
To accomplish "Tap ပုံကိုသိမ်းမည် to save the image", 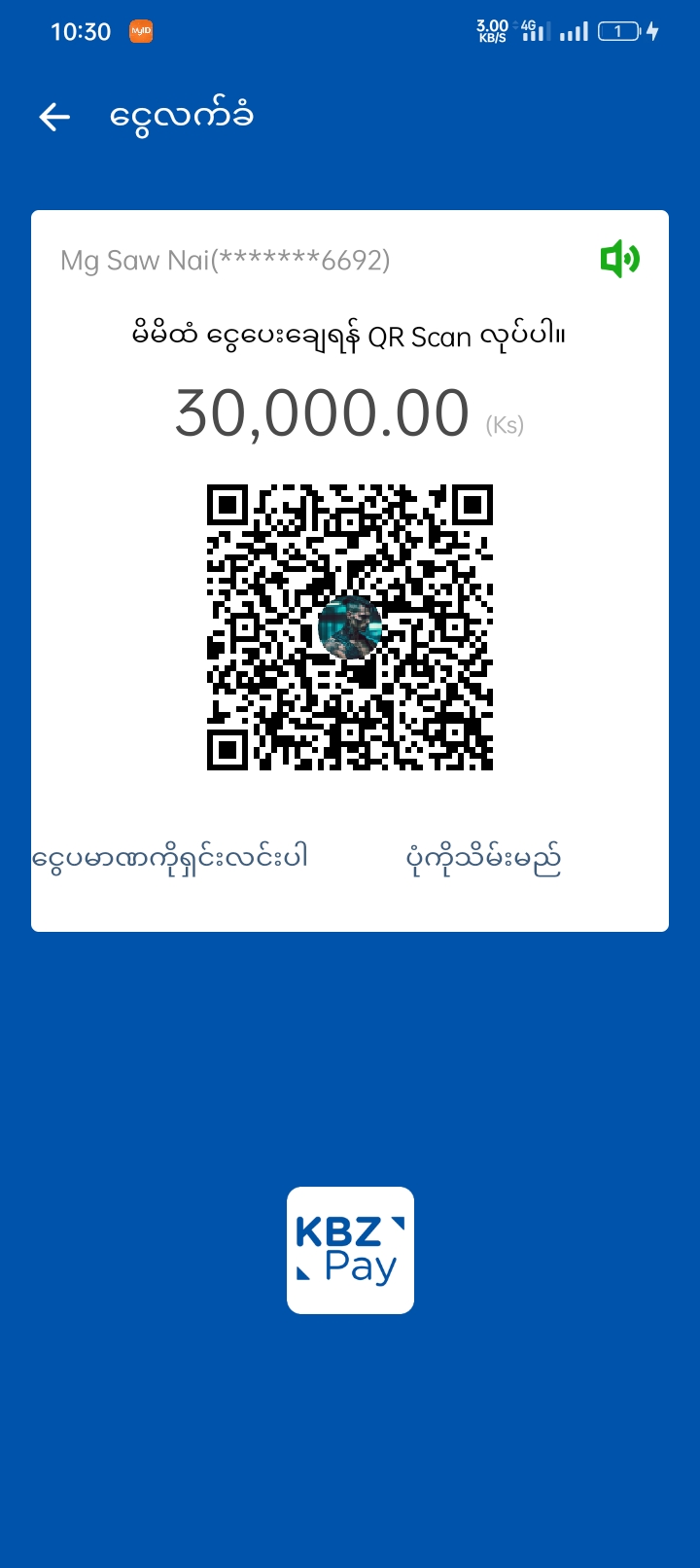I will point(483,859).
